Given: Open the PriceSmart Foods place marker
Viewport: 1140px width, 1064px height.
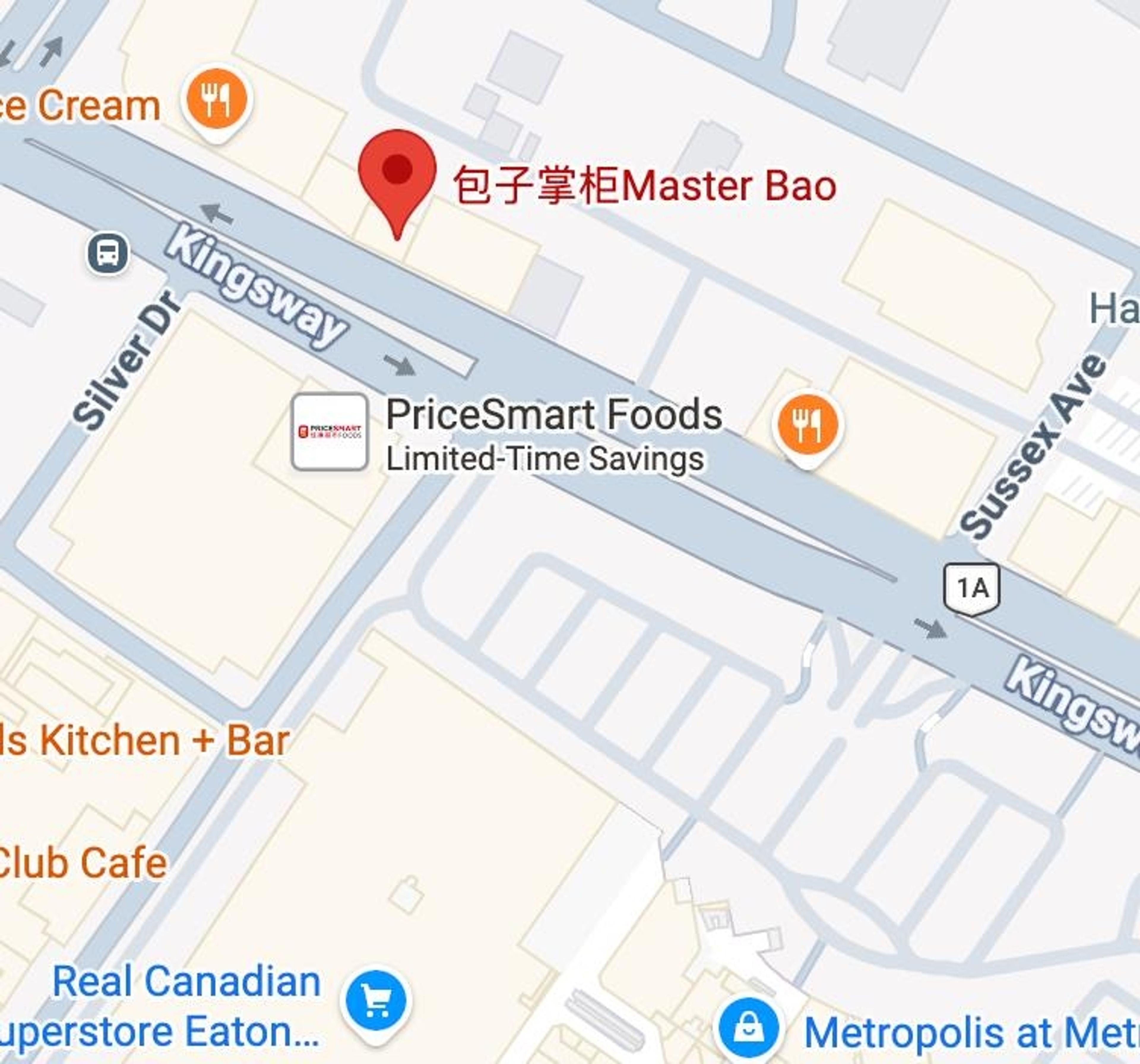Looking at the screenshot, I should click(329, 432).
